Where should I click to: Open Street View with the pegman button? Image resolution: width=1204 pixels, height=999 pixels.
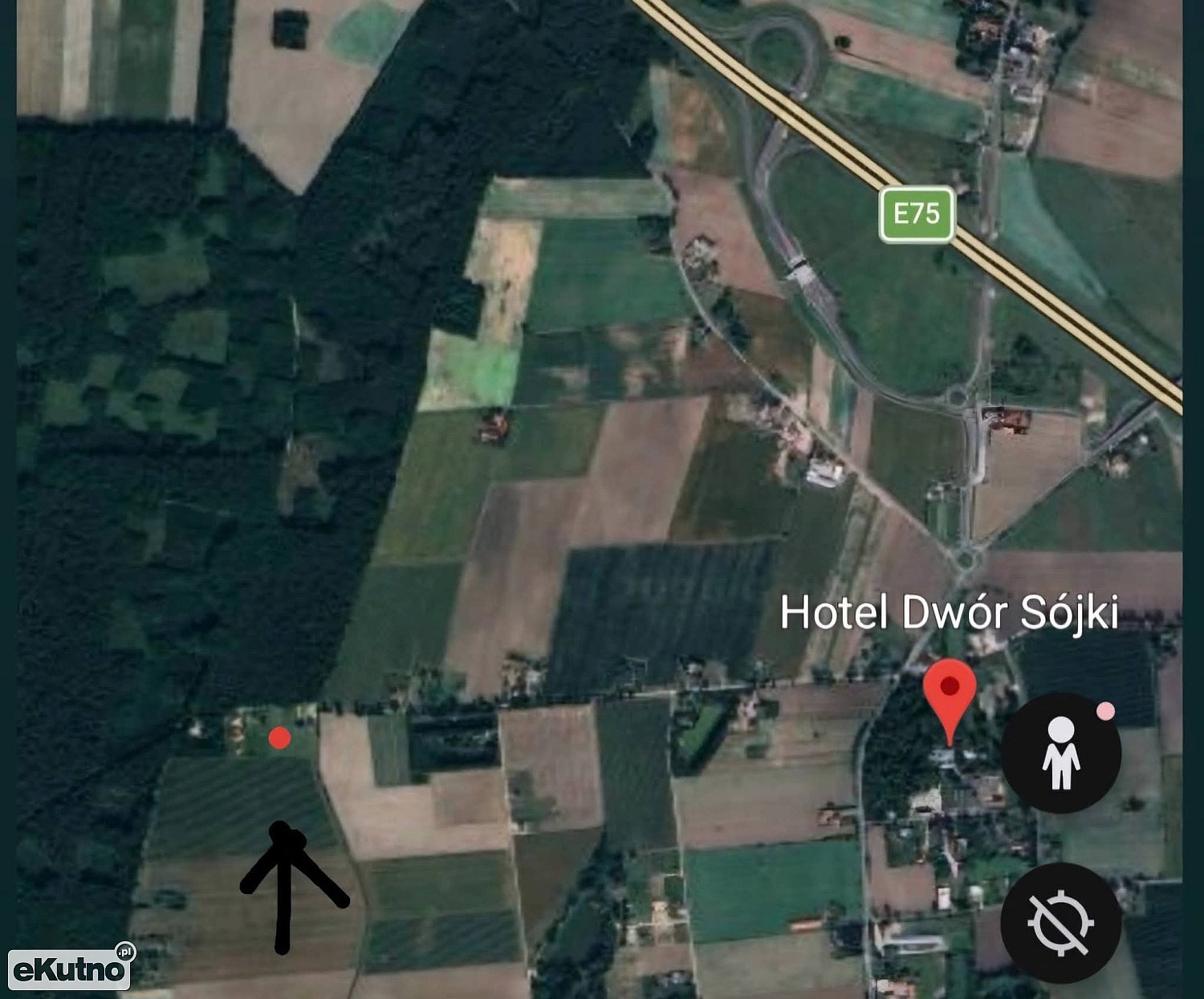point(1061,753)
